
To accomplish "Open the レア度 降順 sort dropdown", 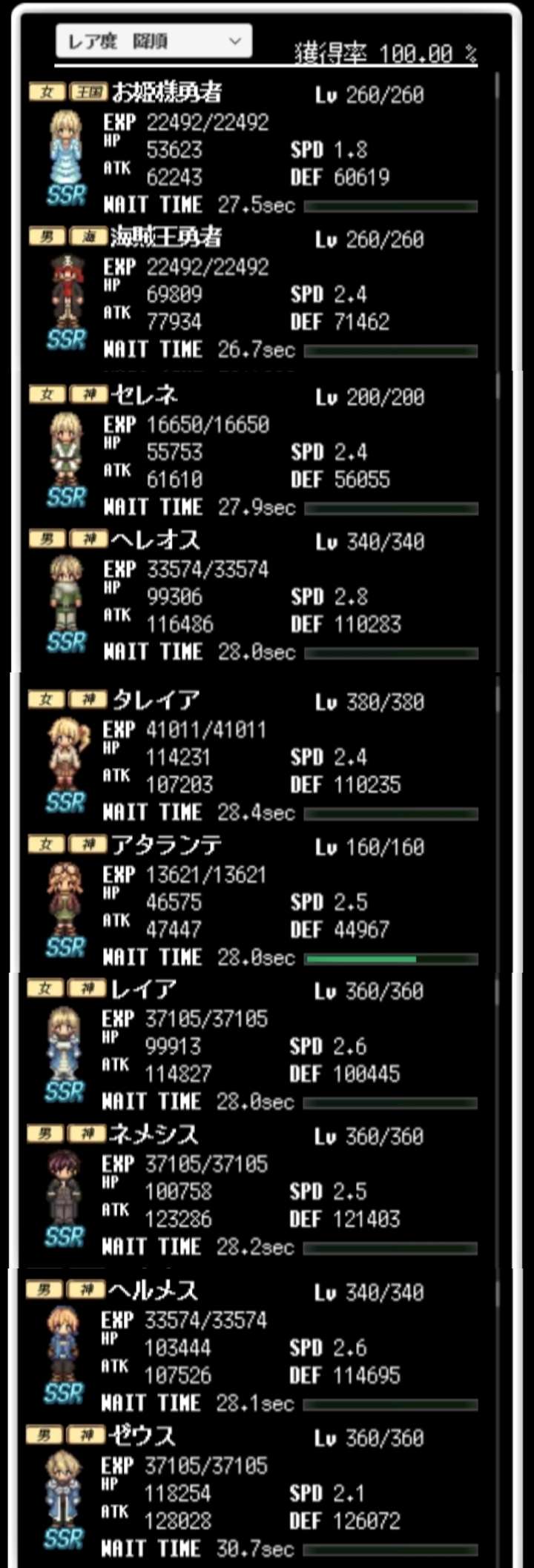I will pos(154,42).
